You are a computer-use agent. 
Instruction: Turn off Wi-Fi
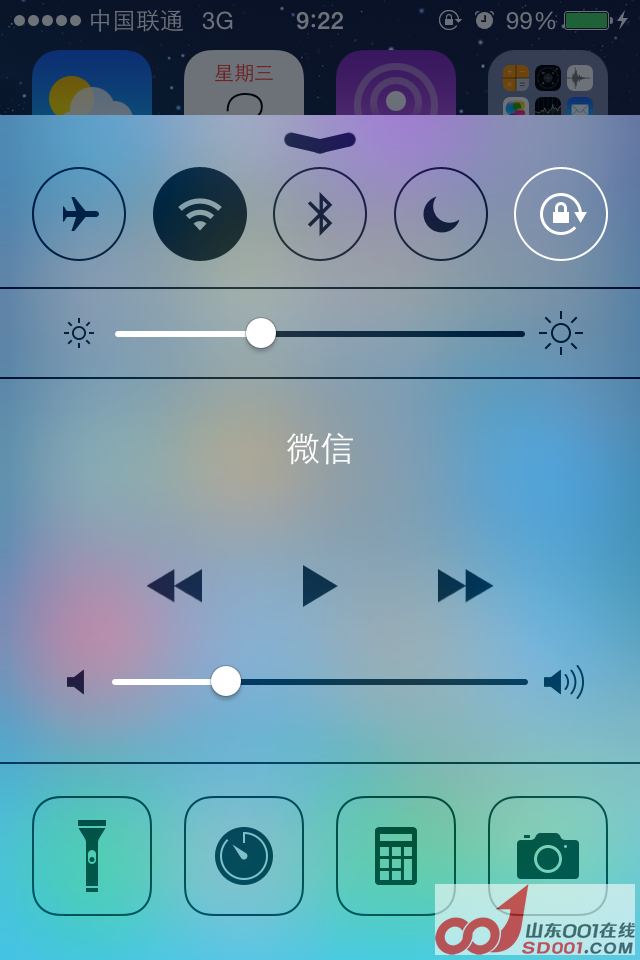(200, 214)
